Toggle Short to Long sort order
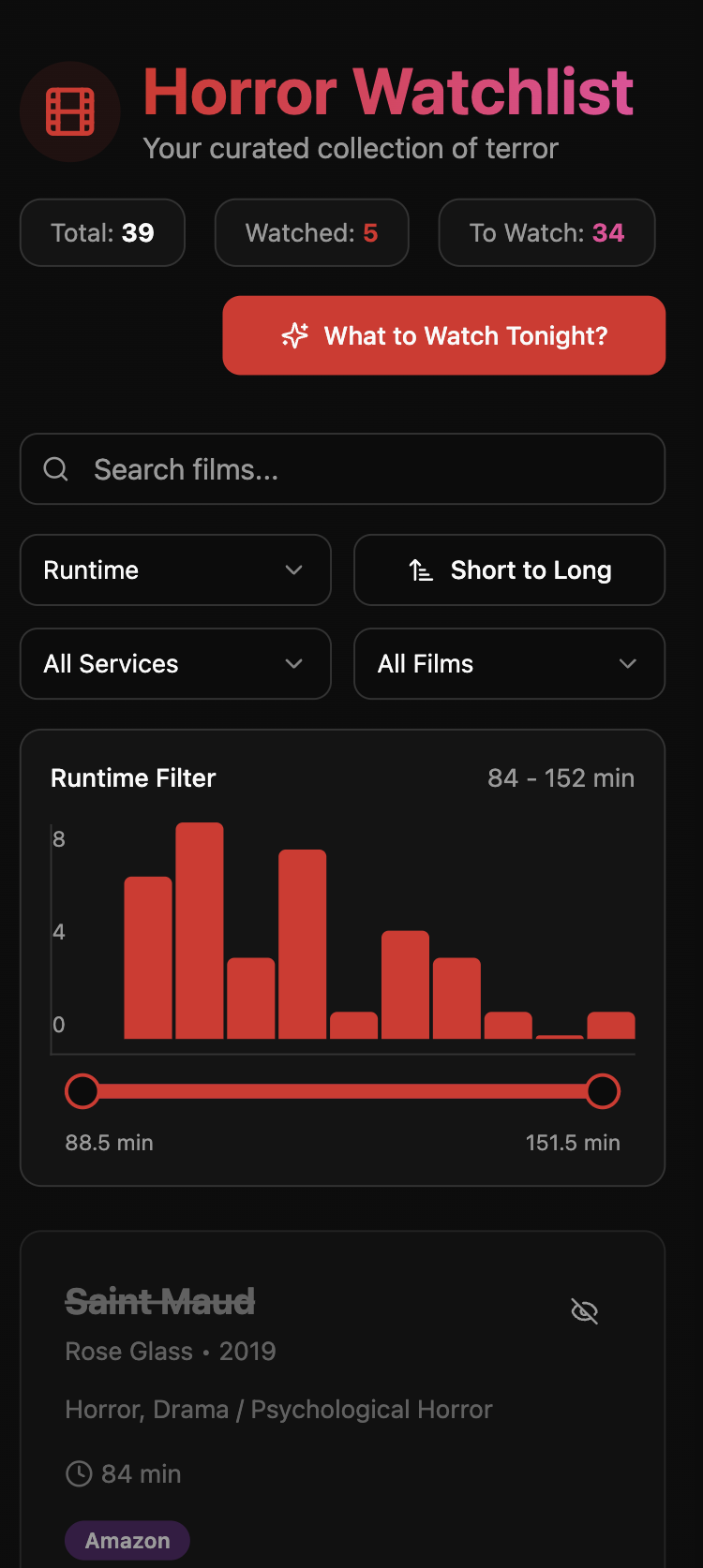Image resolution: width=703 pixels, height=1568 pixels. (x=509, y=570)
